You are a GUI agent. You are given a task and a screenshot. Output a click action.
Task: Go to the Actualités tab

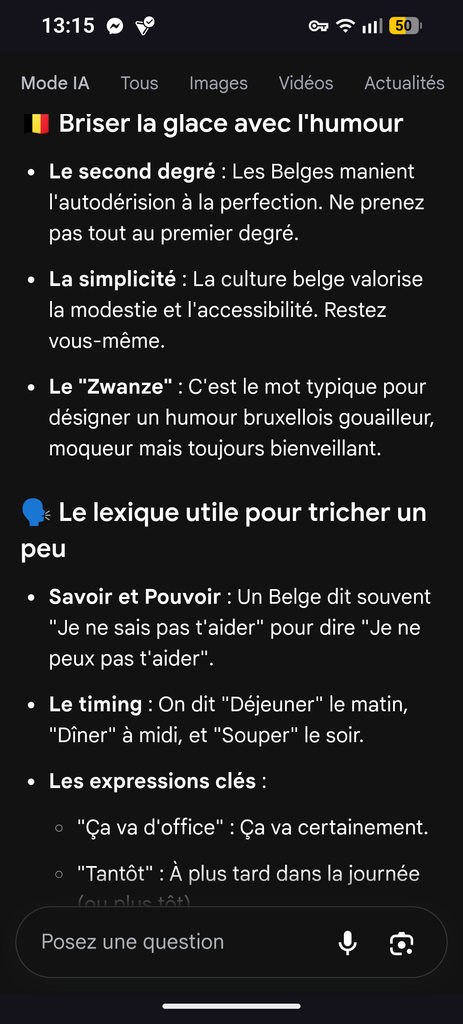[x=404, y=83]
